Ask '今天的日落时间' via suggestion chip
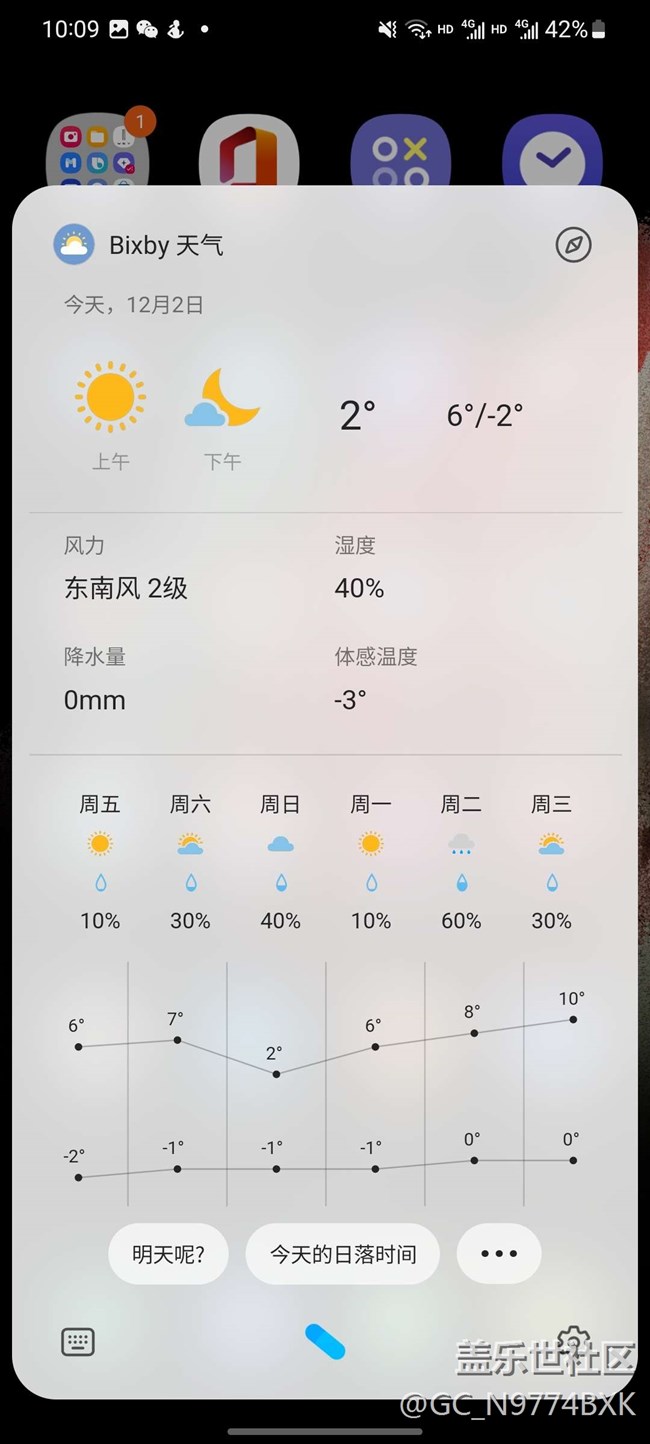Viewport: 650px width, 1444px height. [x=343, y=1254]
